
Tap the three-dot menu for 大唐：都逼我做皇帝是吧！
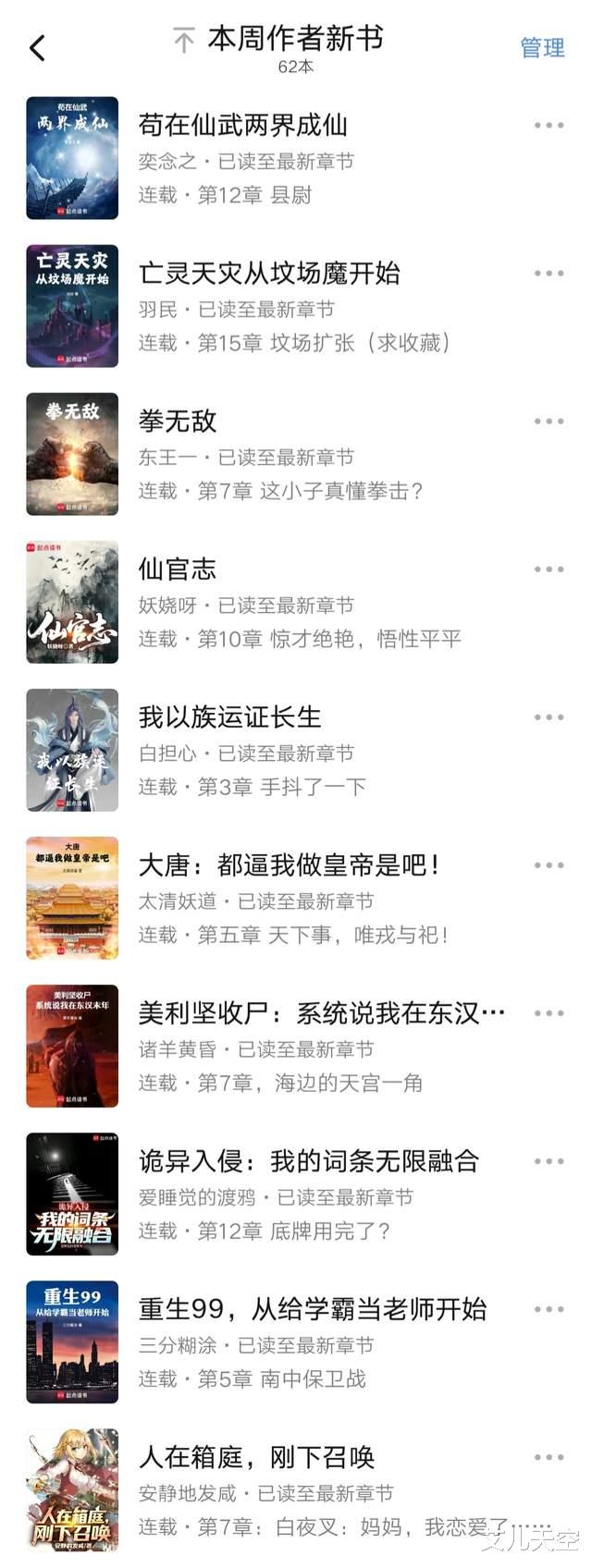(x=549, y=865)
